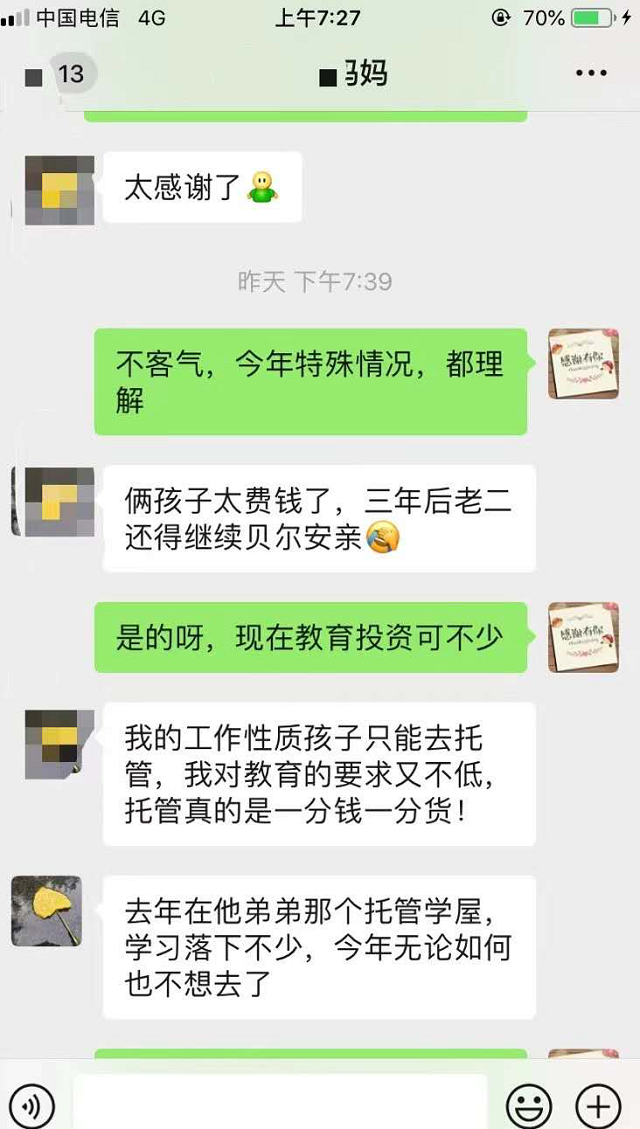This screenshot has width=640, height=1129.
Task: Open the plus attachments menu
Action: pyautogui.click(x=598, y=1105)
